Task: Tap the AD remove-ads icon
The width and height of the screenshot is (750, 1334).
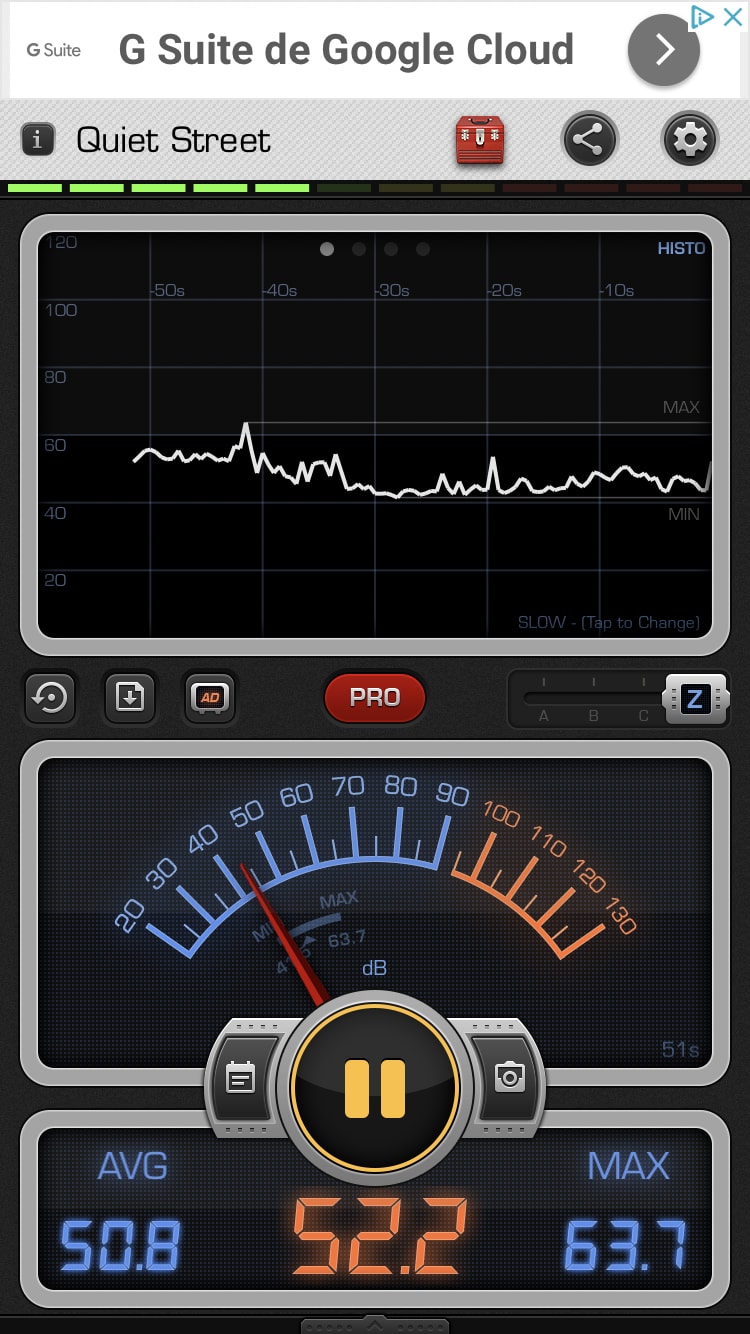Action: point(210,697)
